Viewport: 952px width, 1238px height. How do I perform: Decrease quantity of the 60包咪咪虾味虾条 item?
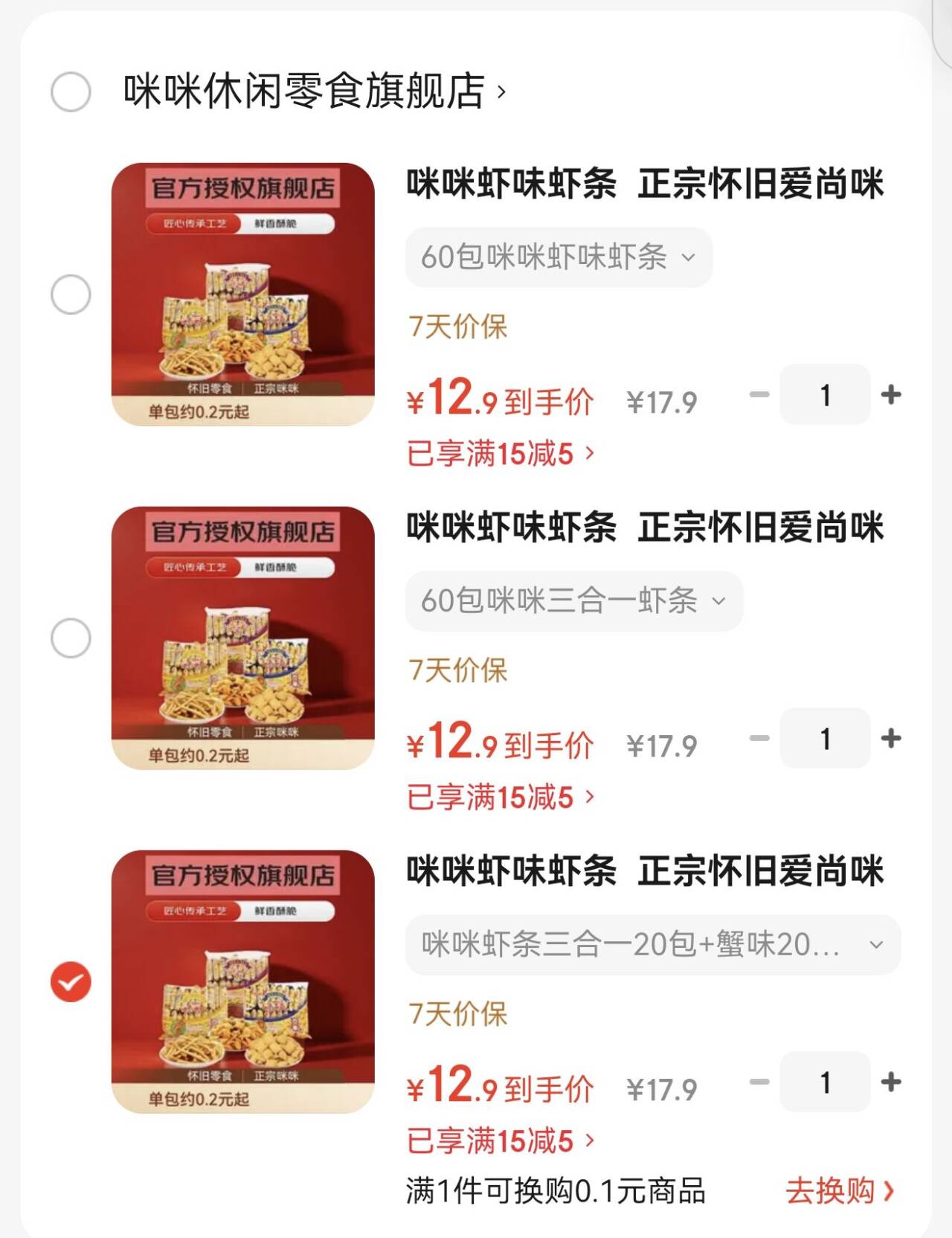(x=759, y=394)
